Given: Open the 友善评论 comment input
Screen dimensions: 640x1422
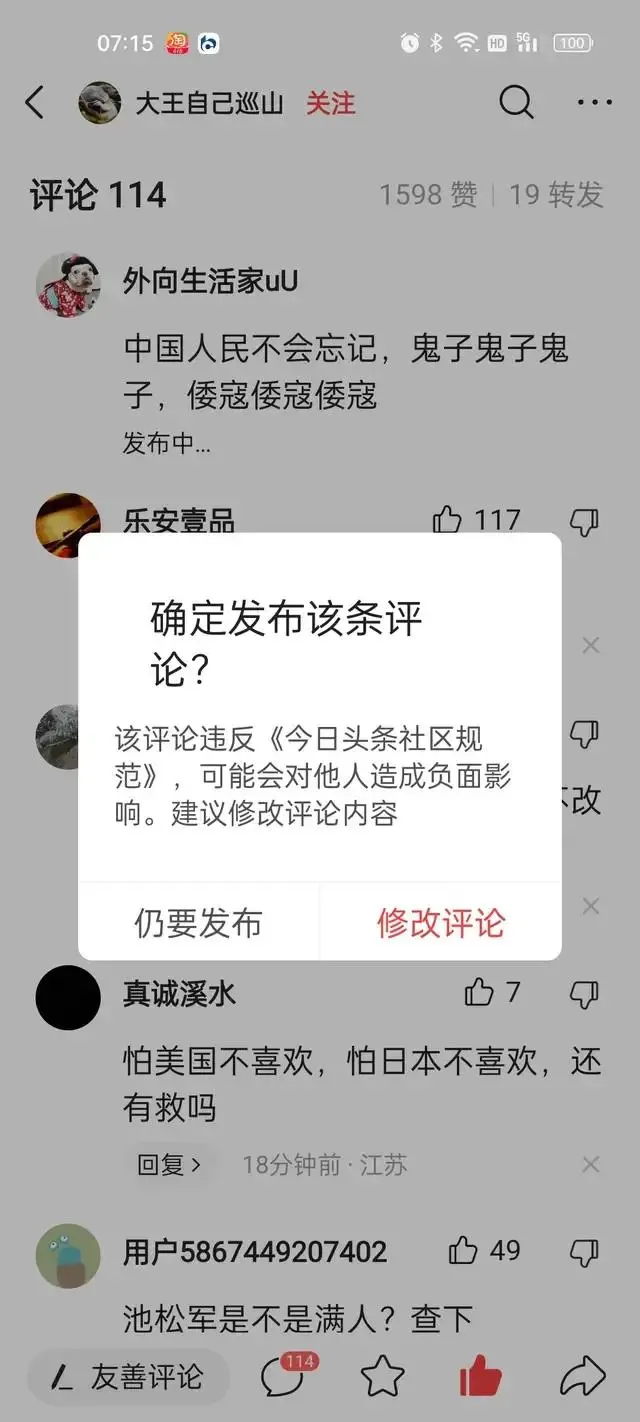Looking at the screenshot, I should click(128, 1377).
